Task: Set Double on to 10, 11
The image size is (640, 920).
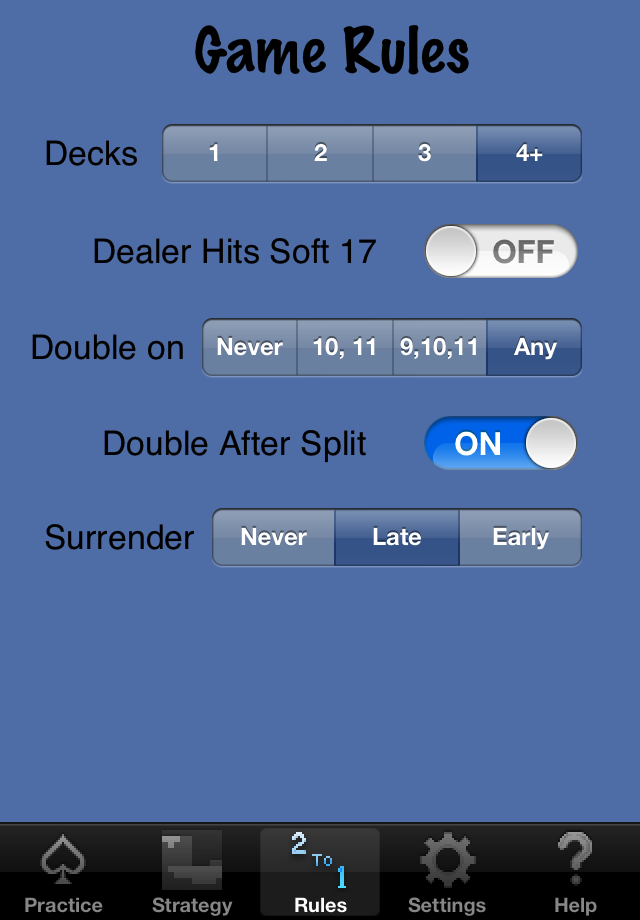Action: coord(345,347)
